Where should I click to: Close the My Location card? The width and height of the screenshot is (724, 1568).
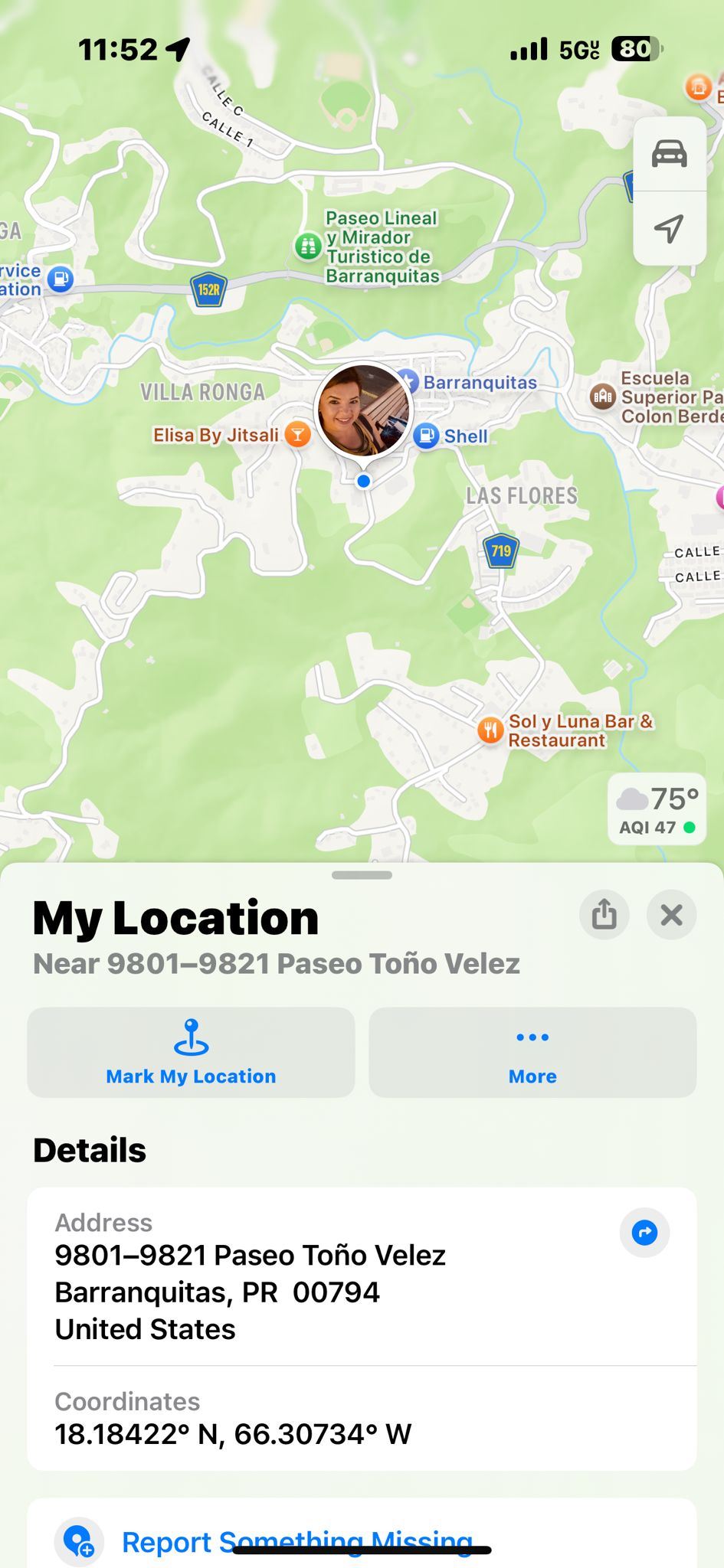pos(671,914)
